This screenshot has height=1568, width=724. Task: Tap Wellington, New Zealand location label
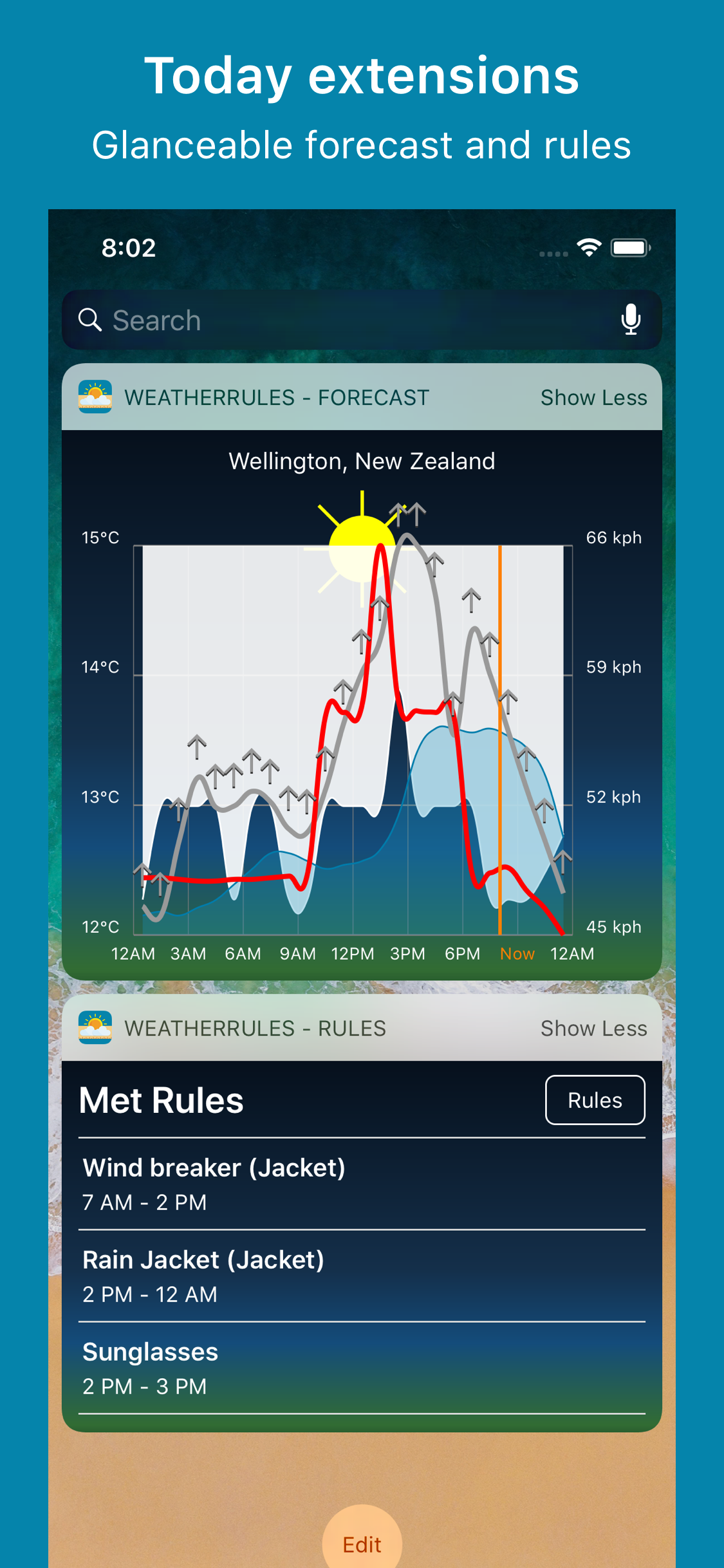tap(362, 461)
